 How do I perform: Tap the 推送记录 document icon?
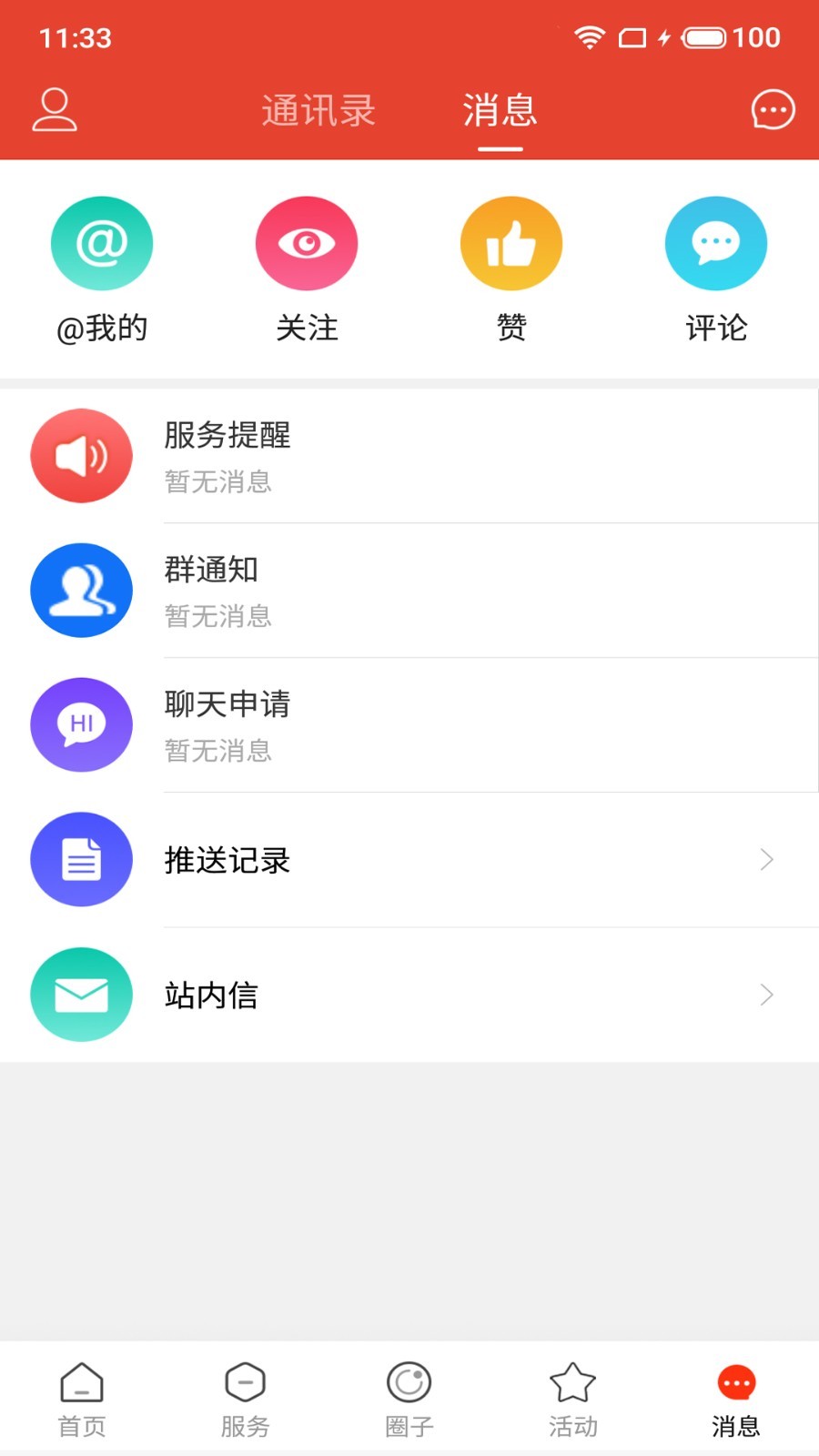tap(82, 858)
